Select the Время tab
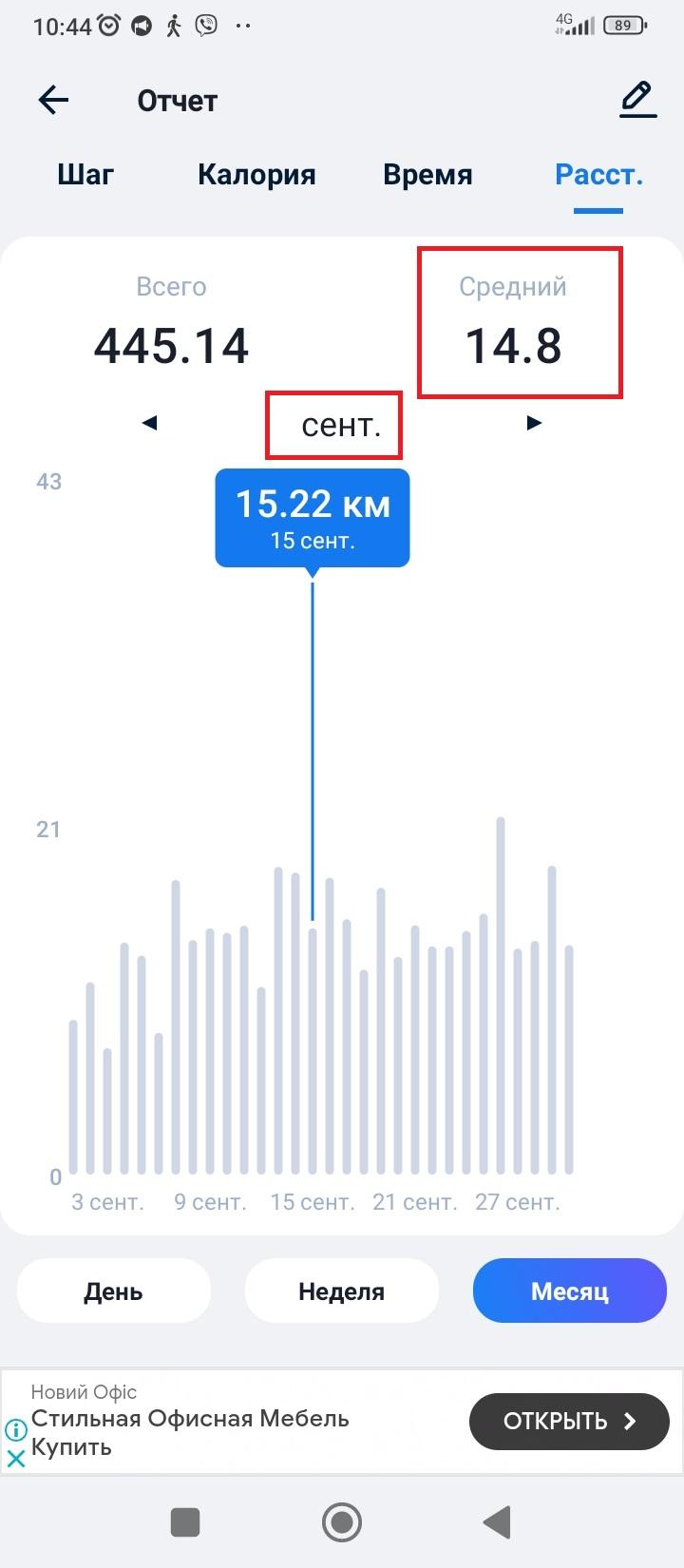This screenshot has width=684, height=1568. (x=427, y=175)
